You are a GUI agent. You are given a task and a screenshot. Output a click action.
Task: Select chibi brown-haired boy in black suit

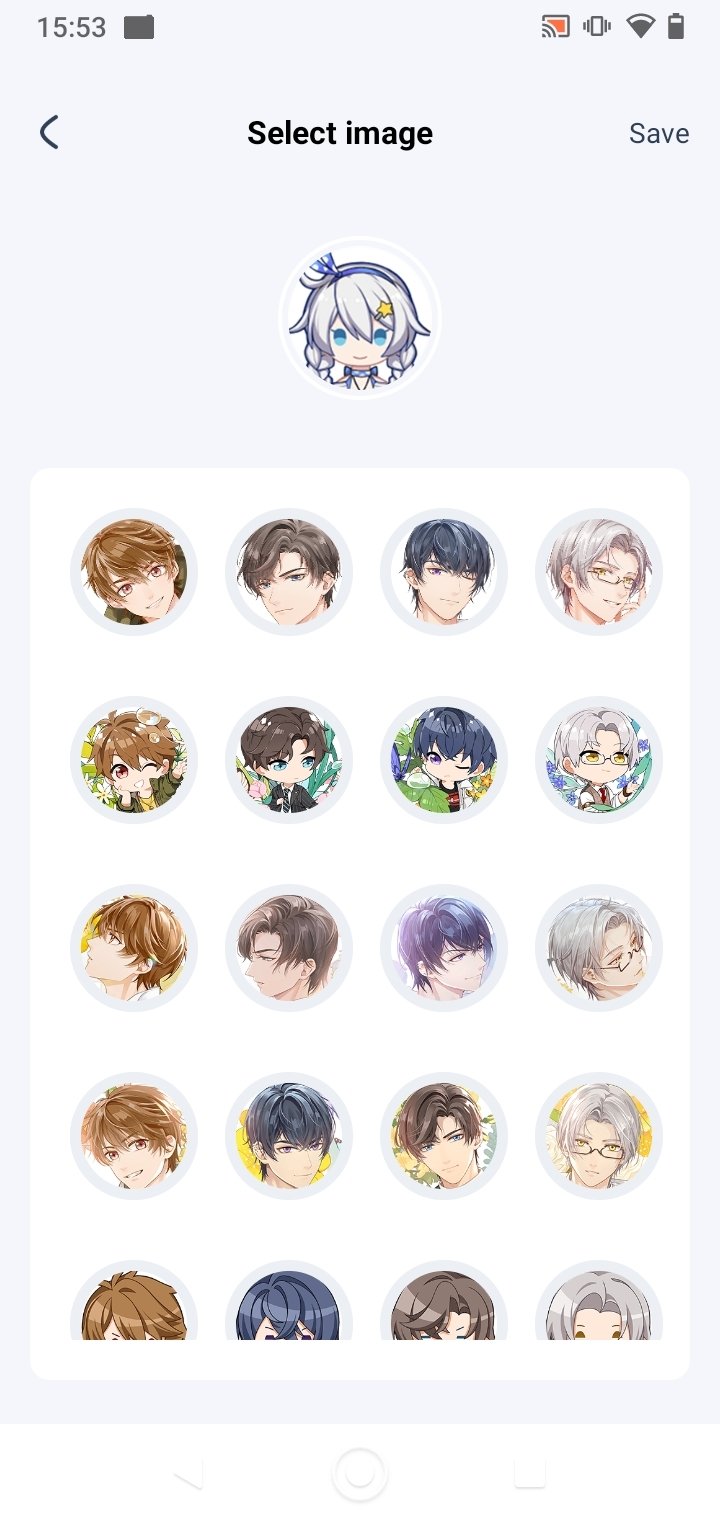point(289,760)
